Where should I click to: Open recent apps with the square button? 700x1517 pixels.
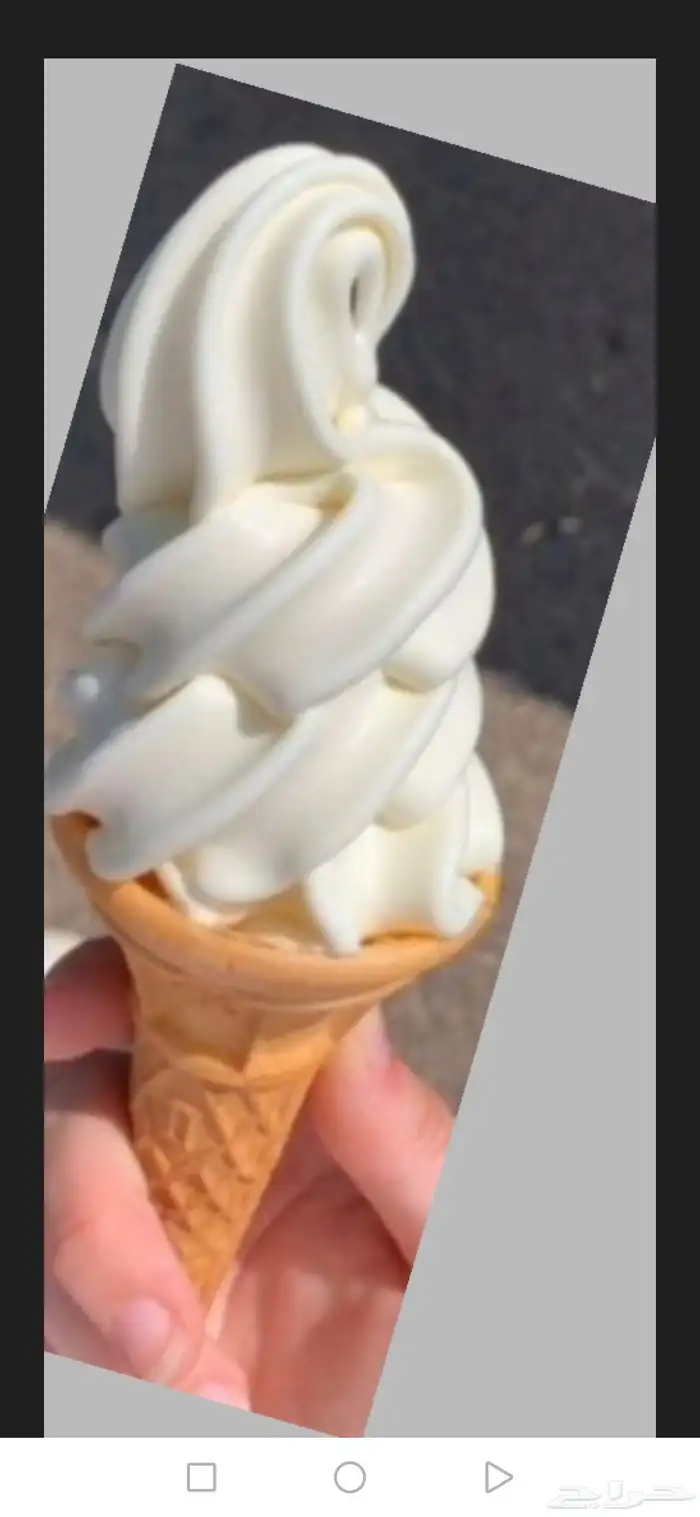click(x=202, y=1477)
